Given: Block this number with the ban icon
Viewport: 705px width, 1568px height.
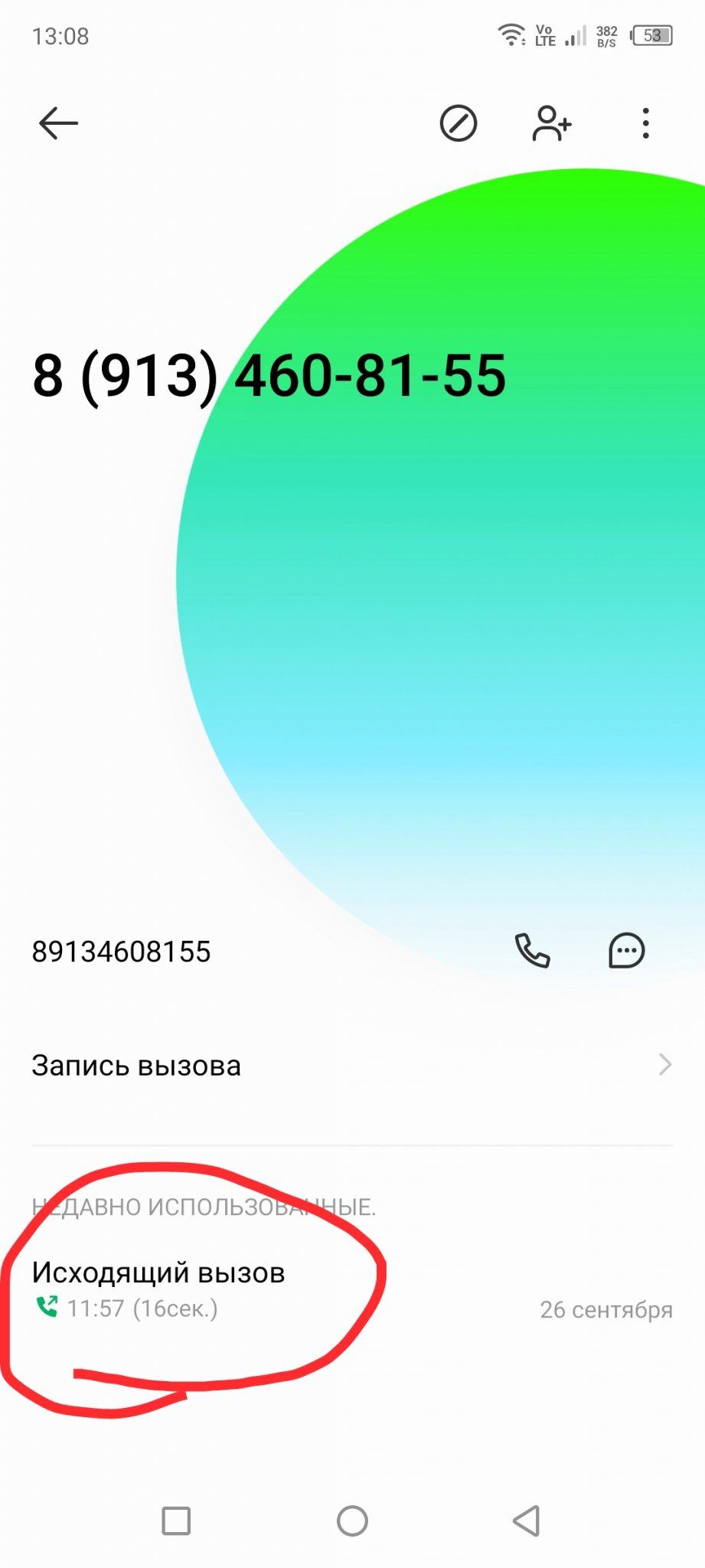Looking at the screenshot, I should pyautogui.click(x=459, y=123).
